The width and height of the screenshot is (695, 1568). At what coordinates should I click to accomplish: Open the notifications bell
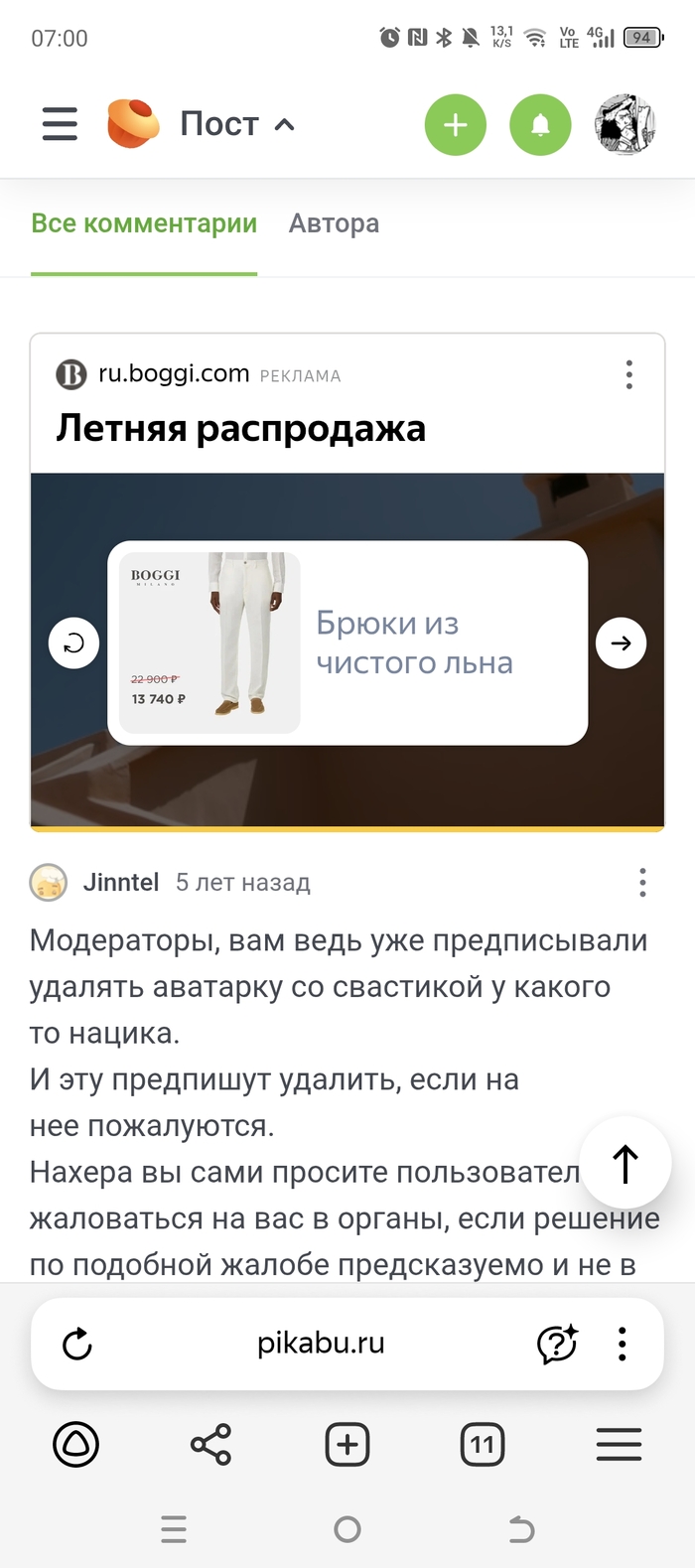pos(540,124)
